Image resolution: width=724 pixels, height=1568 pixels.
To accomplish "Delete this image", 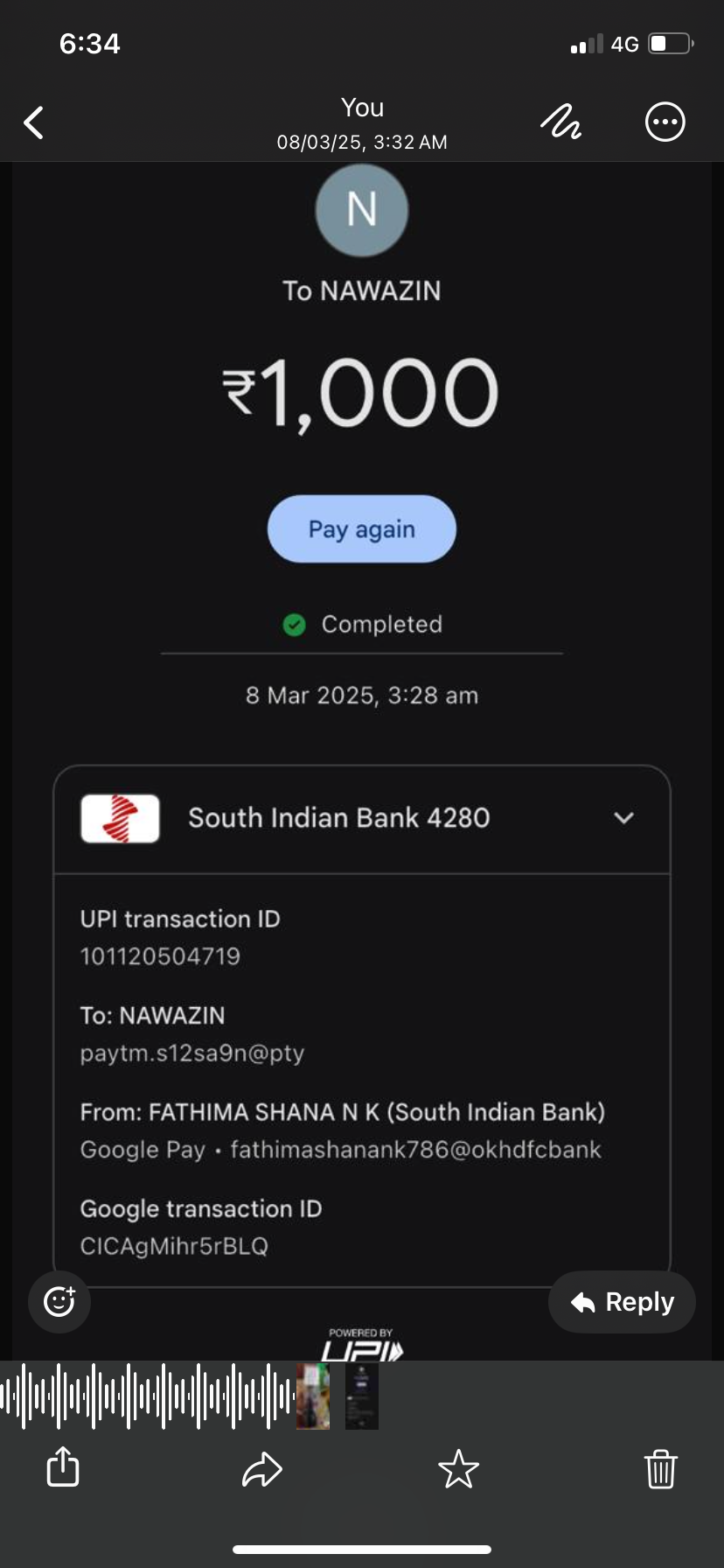I will [x=660, y=1469].
